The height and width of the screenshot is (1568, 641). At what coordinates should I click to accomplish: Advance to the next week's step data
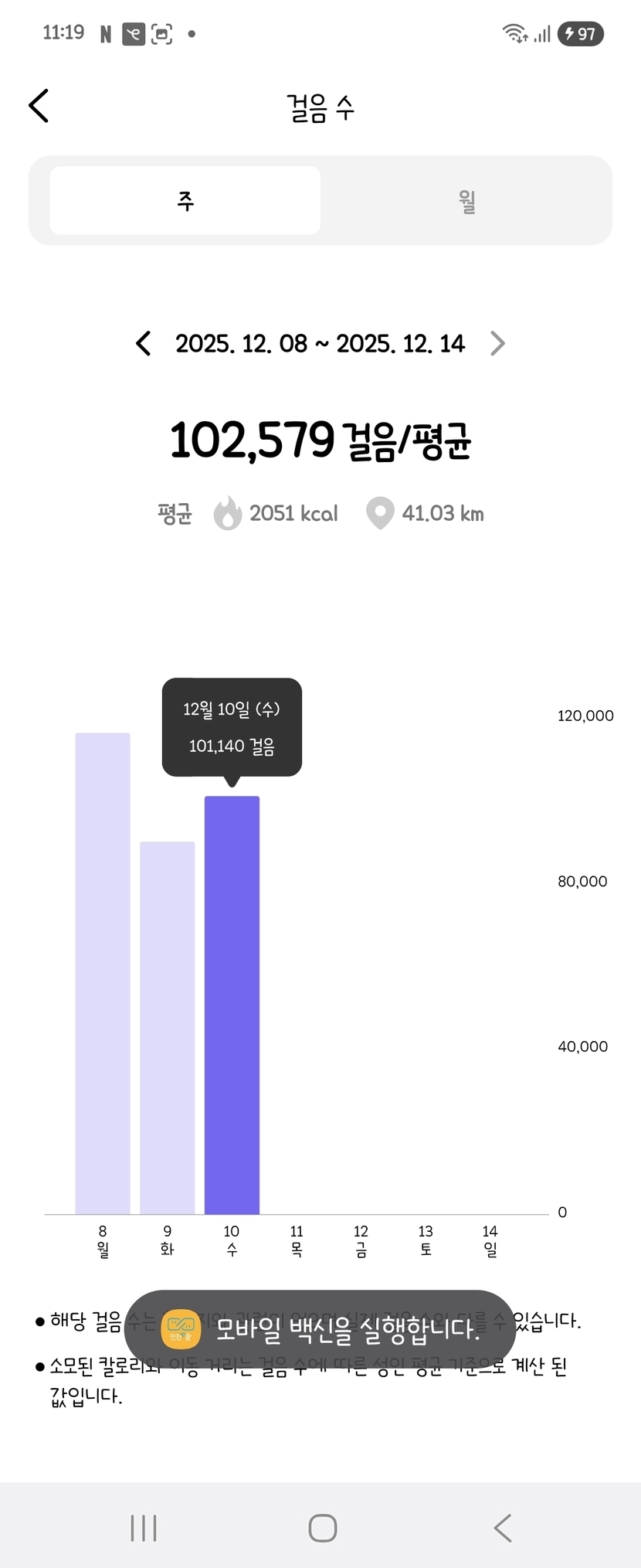(x=498, y=343)
